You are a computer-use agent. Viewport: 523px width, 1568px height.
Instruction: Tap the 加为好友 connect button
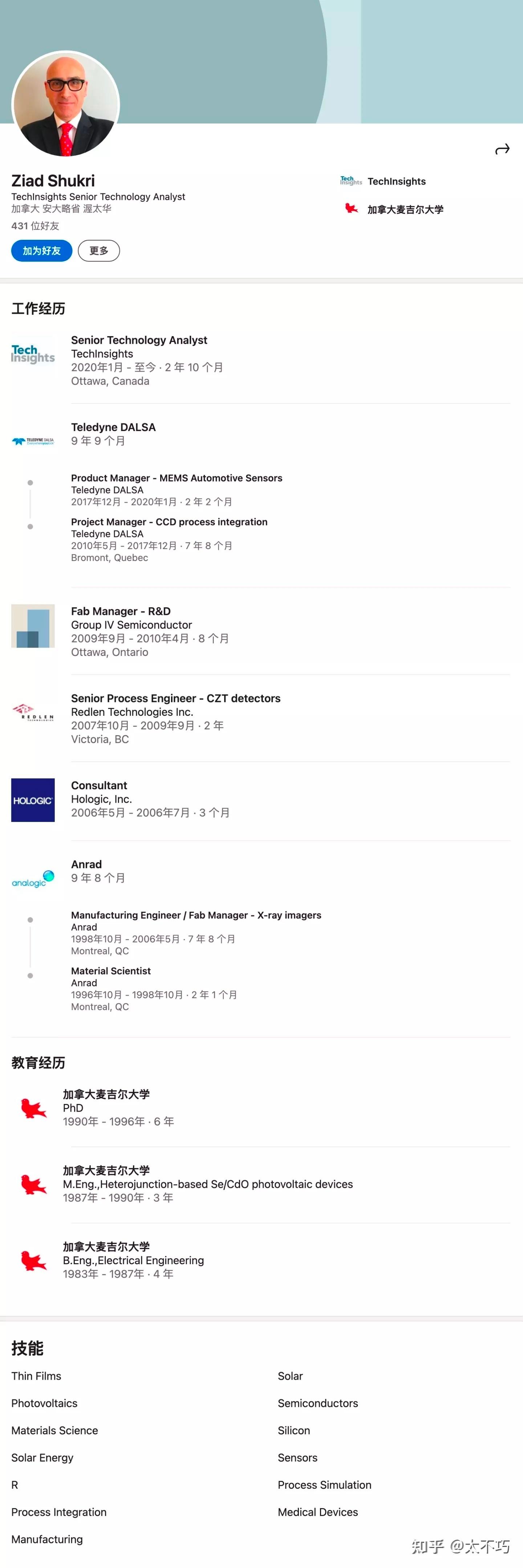41,251
